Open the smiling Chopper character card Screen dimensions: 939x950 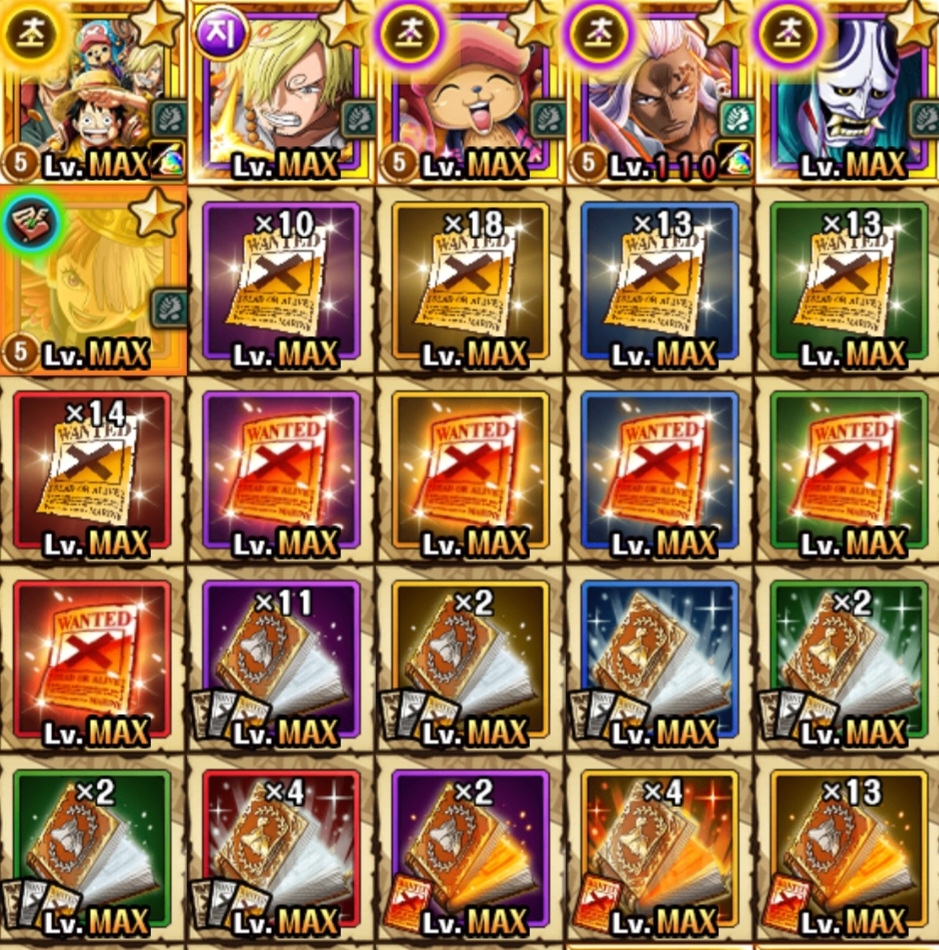[x=469, y=92]
